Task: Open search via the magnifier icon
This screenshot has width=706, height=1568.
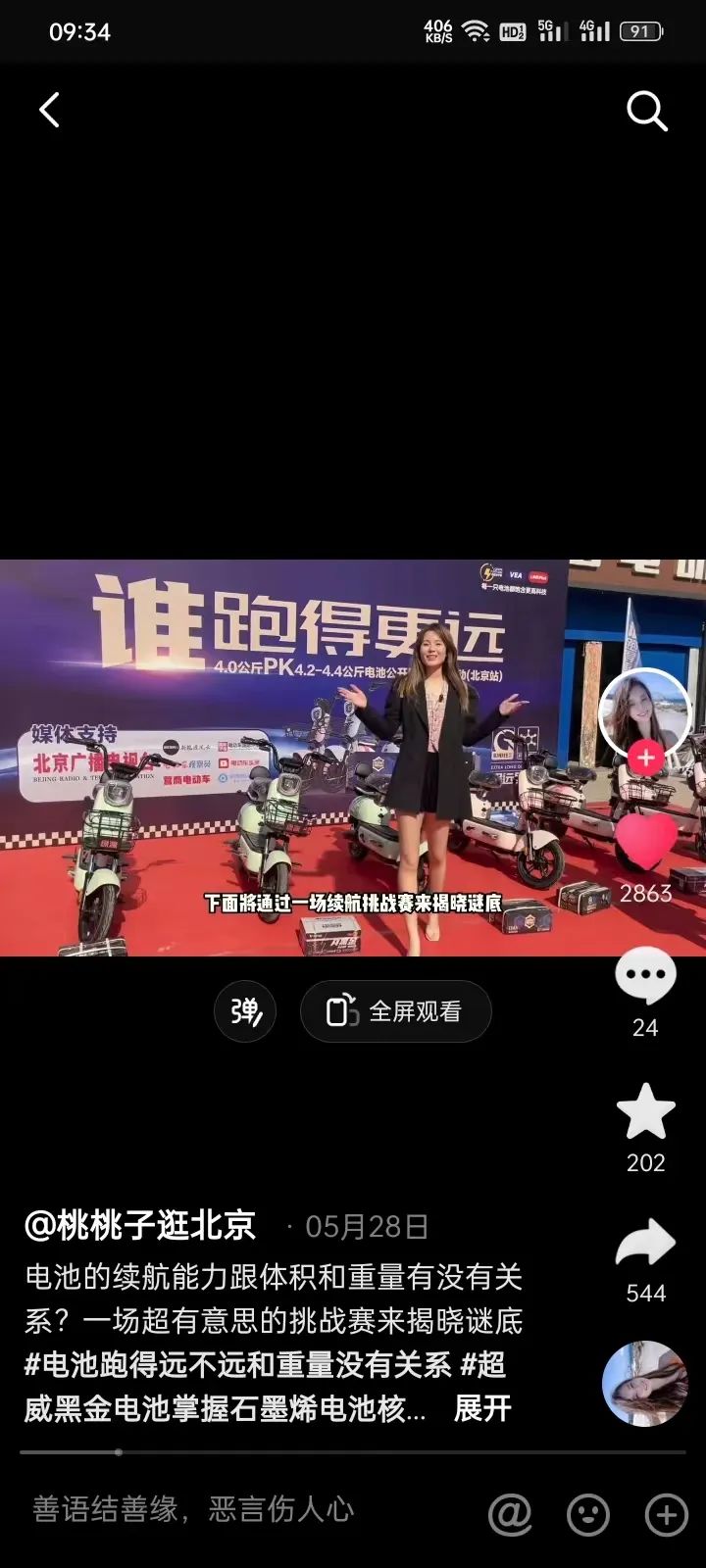Action: [x=647, y=111]
